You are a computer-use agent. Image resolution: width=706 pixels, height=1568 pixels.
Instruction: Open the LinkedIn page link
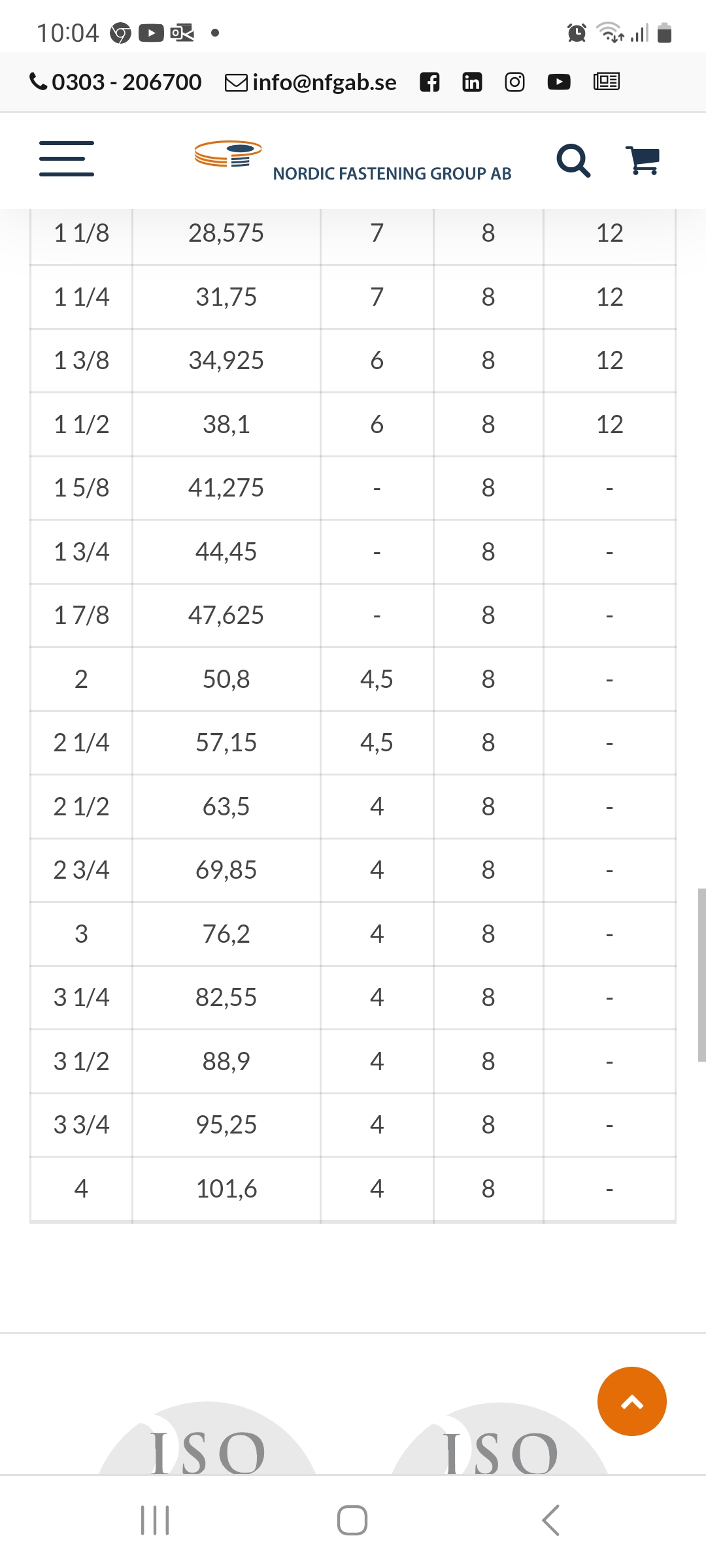tap(472, 82)
